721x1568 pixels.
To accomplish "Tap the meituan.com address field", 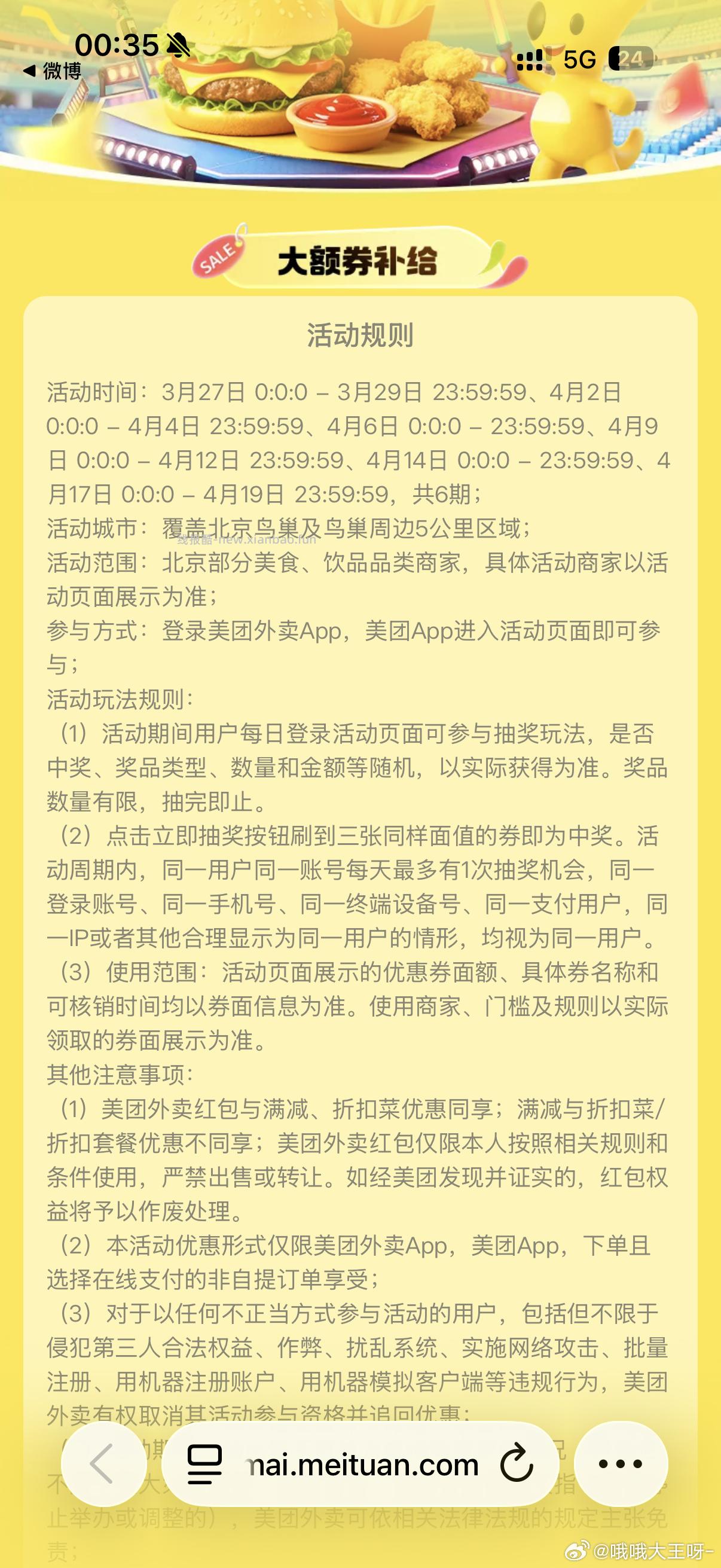I will tap(363, 1464).
